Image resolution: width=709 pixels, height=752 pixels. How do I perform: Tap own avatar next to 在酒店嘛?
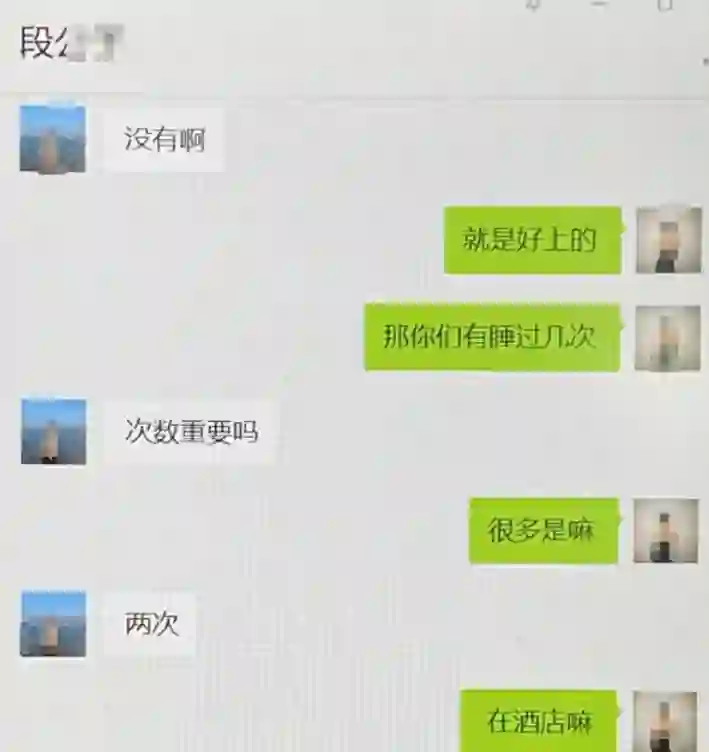point(666,720)
